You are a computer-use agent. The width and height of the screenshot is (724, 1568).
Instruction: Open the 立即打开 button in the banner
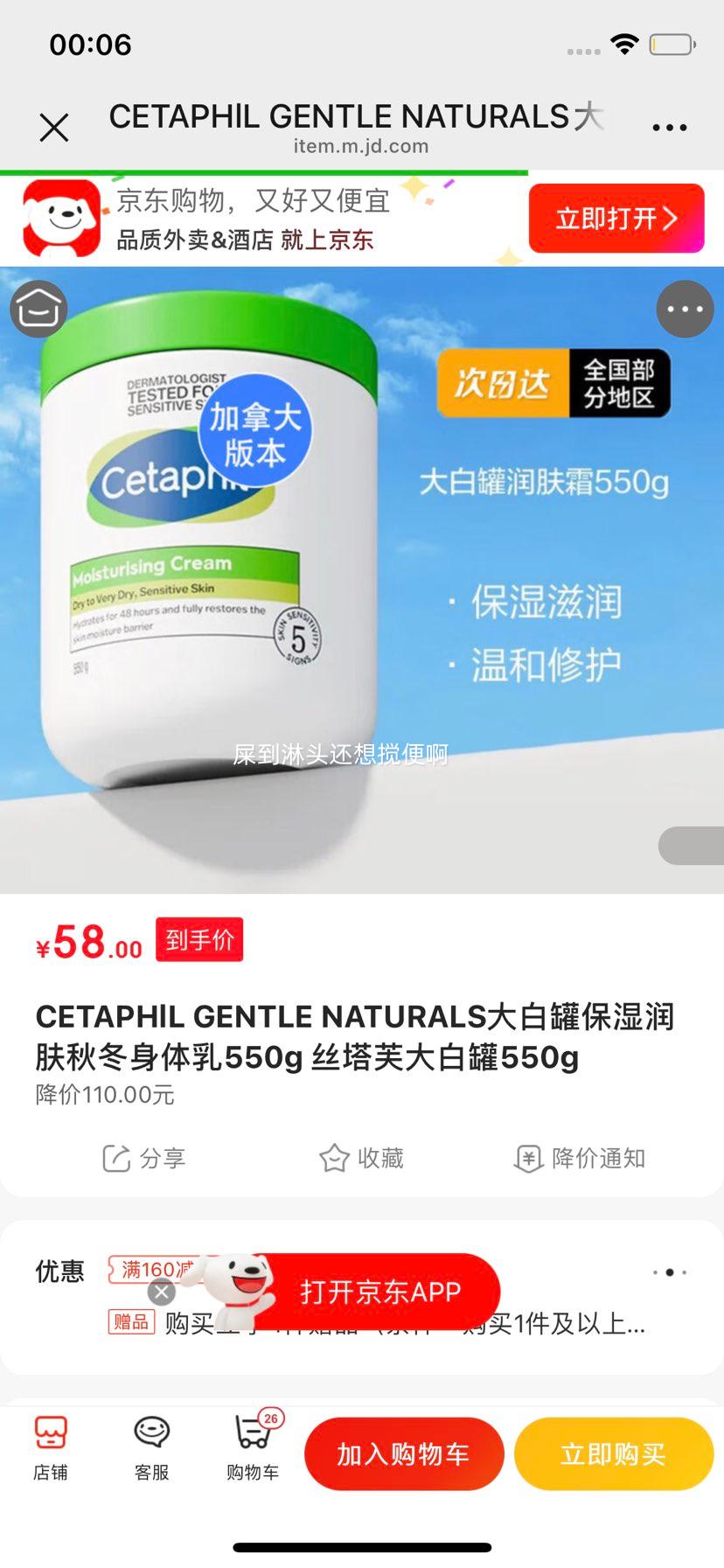pos(616,218)
